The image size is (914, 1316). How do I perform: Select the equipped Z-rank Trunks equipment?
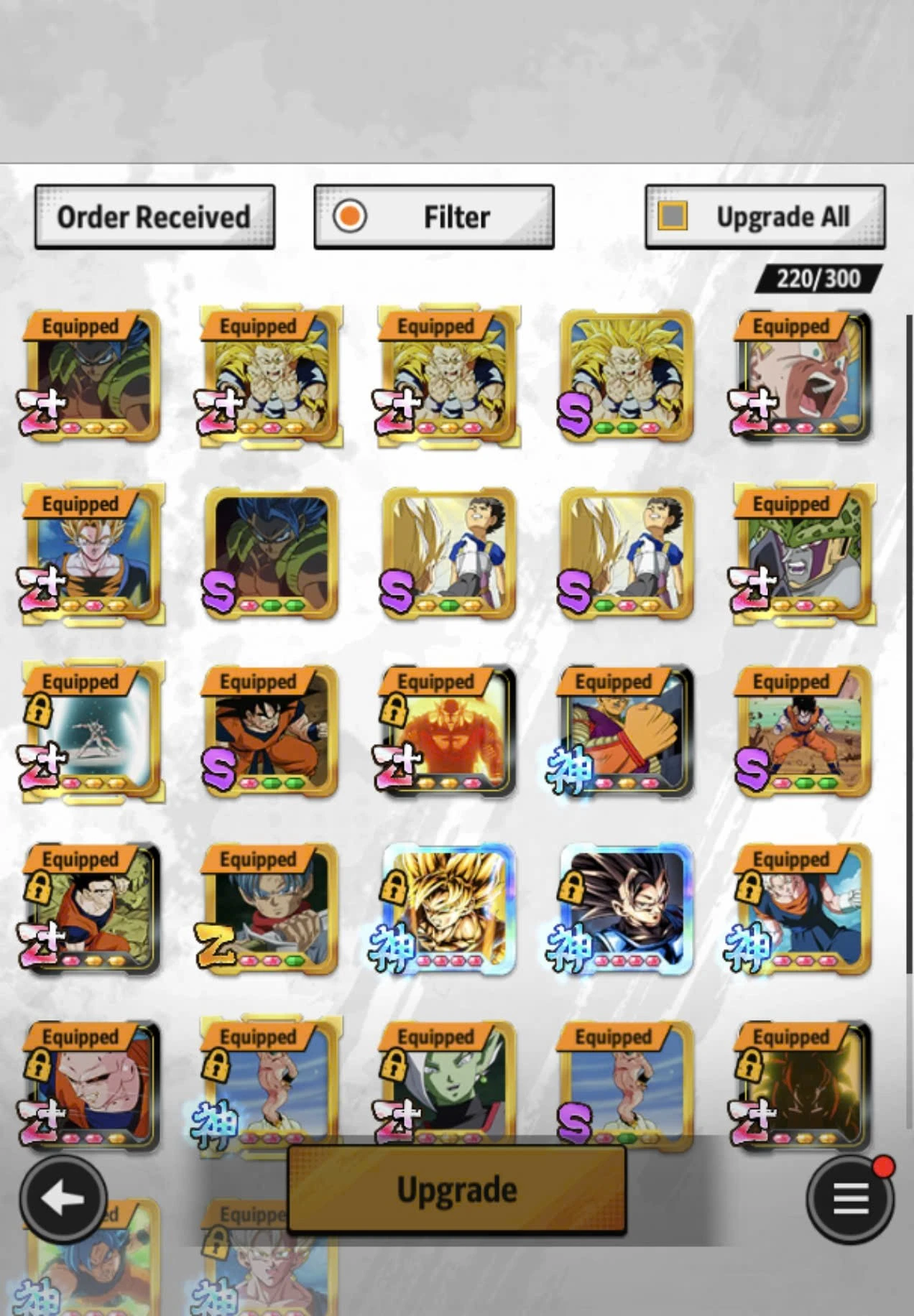270,909
